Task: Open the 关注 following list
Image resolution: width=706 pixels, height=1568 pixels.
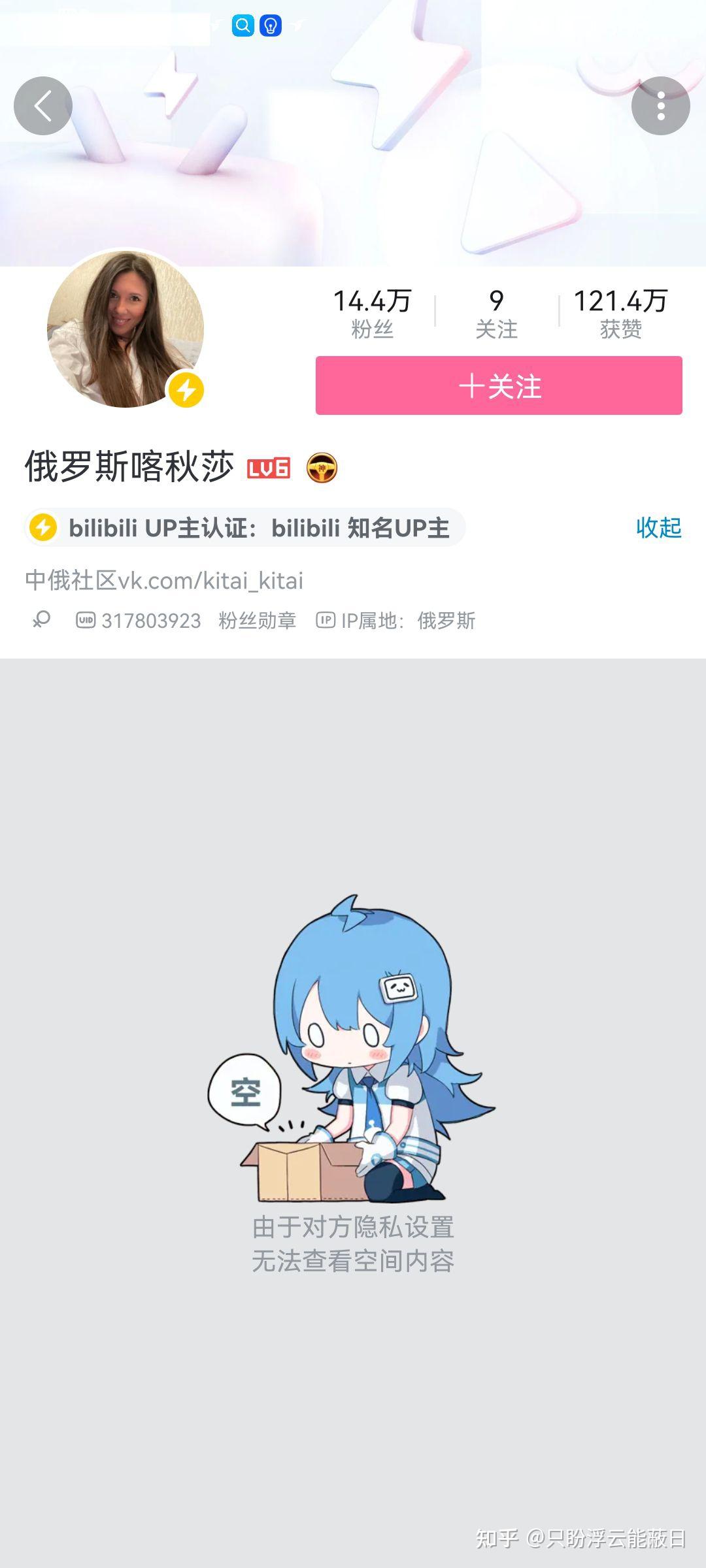Action: click(x=496, y=314)
